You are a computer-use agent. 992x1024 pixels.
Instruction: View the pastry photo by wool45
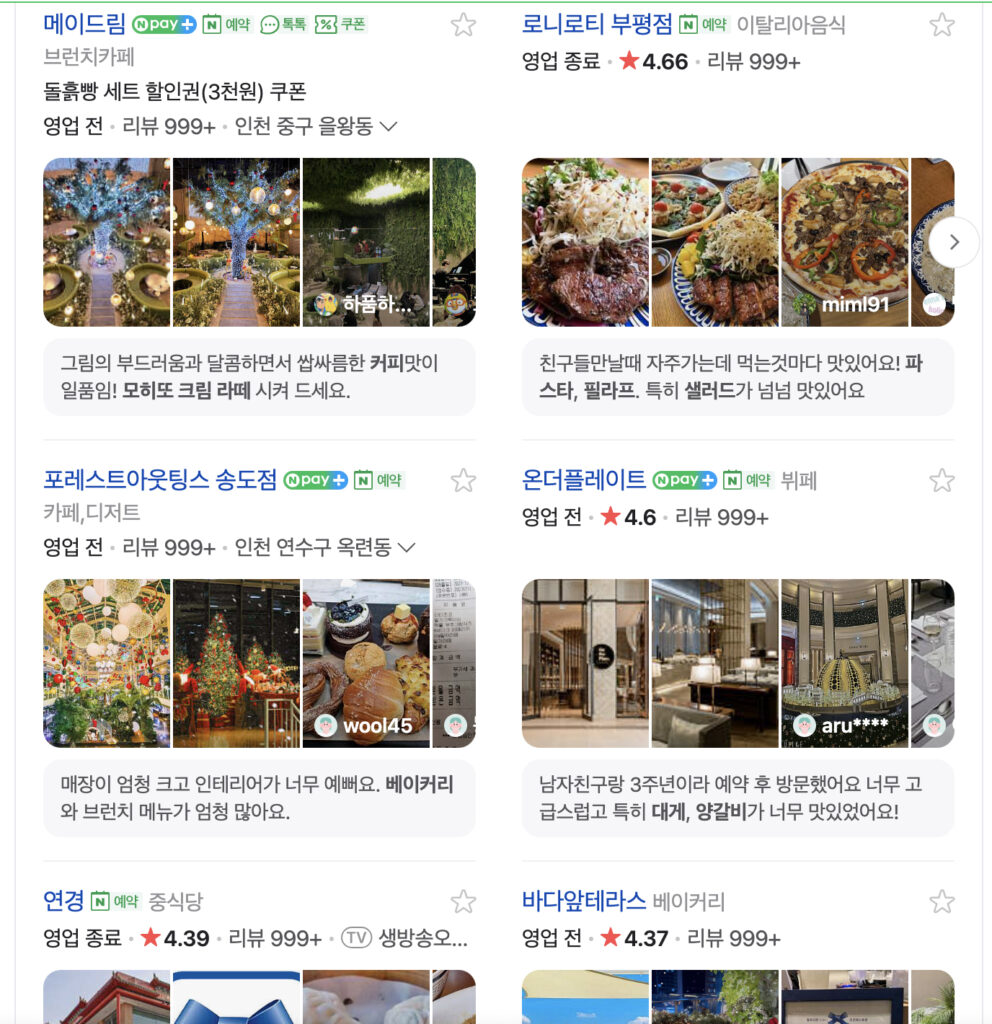[366, 663]
